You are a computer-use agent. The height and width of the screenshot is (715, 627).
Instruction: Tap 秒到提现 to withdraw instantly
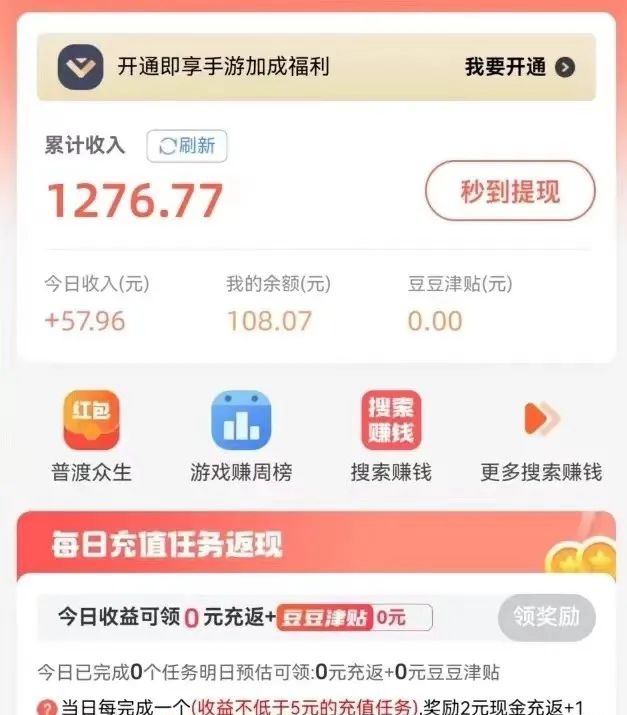510,192
